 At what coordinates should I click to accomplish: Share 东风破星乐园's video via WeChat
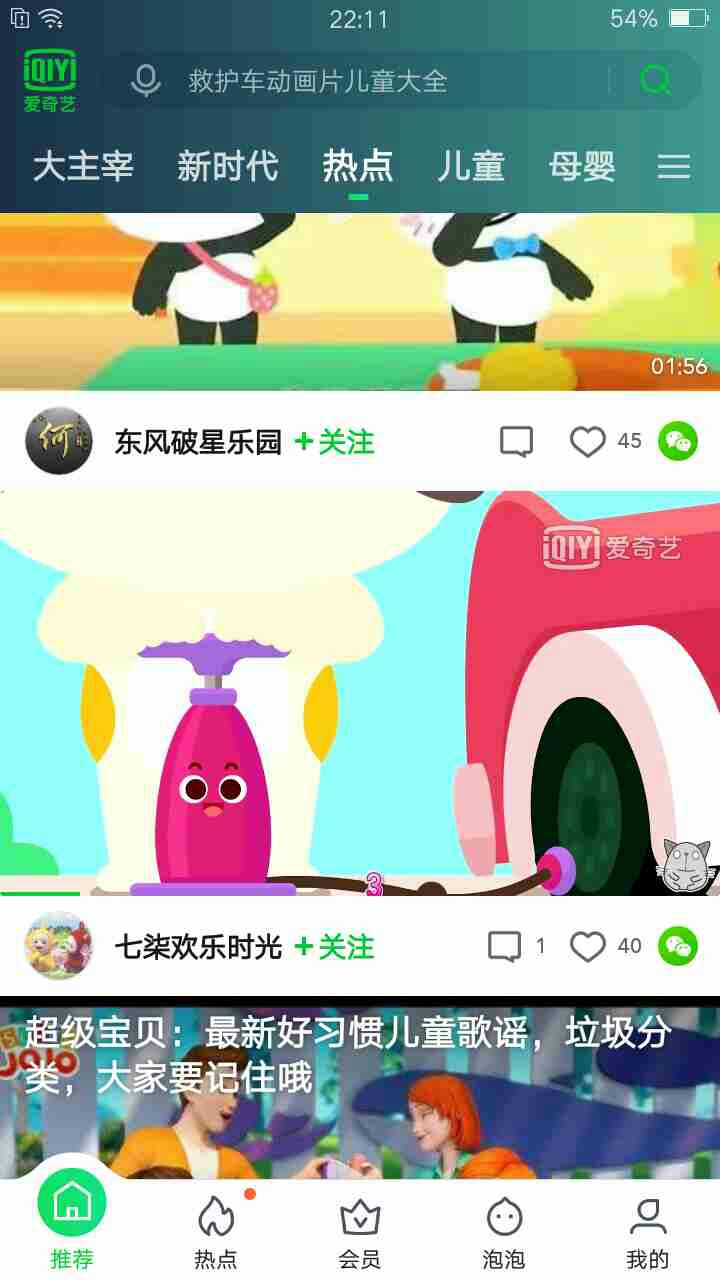tap(678, 441)
